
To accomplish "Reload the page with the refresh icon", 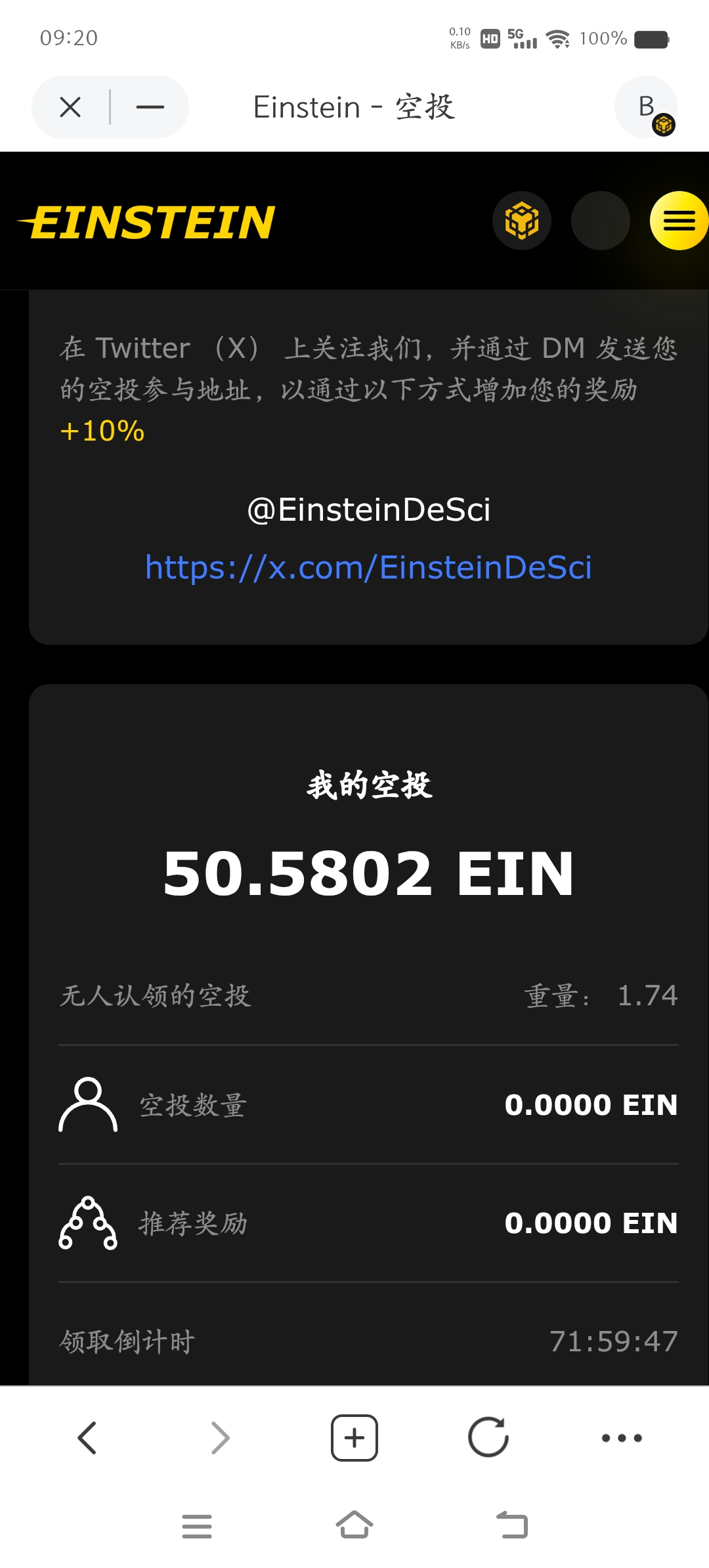I will coord(488,1438).
